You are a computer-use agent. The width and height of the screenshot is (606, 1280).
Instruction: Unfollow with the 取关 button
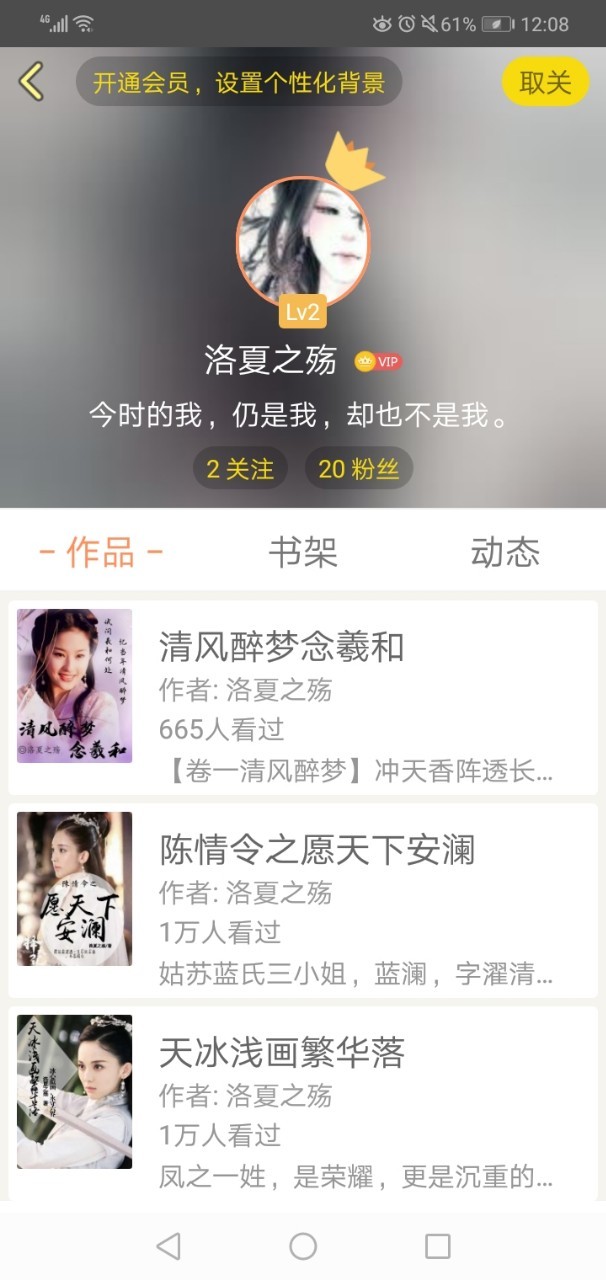point(545,82)
